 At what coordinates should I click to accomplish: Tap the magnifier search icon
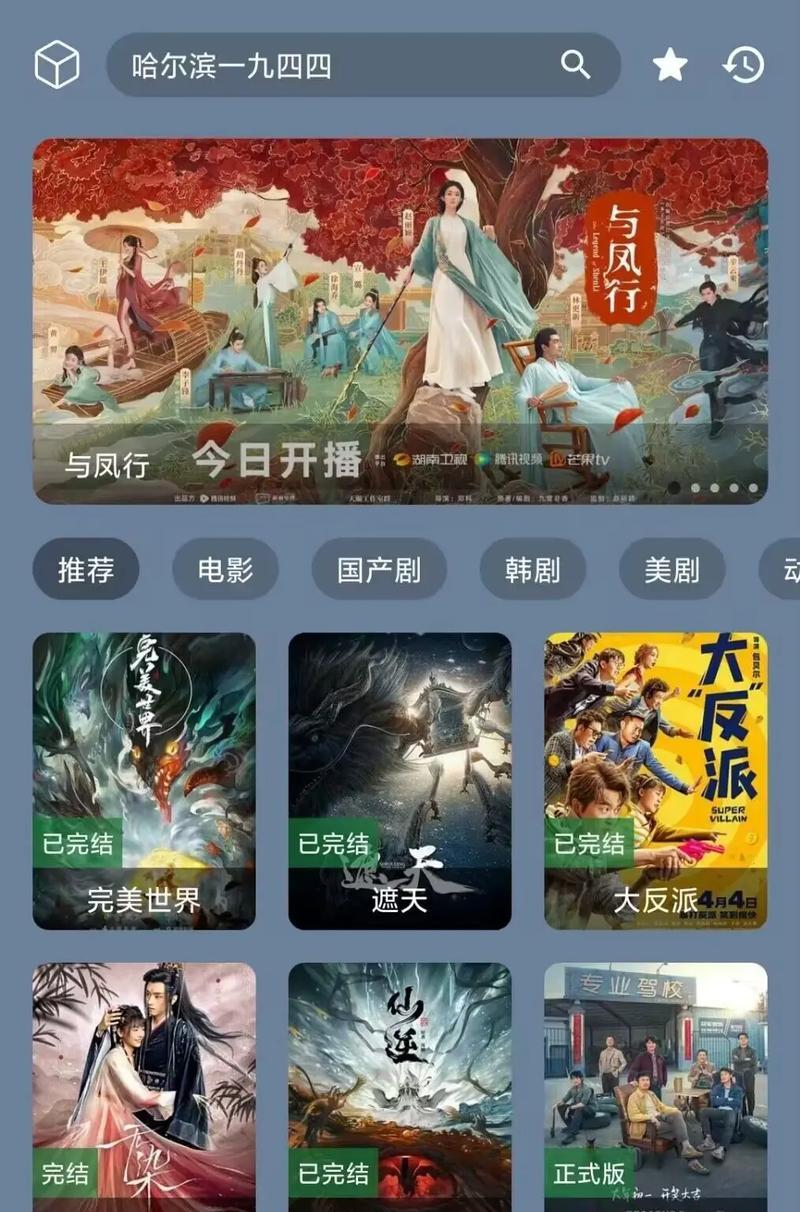tap(576, 66)
